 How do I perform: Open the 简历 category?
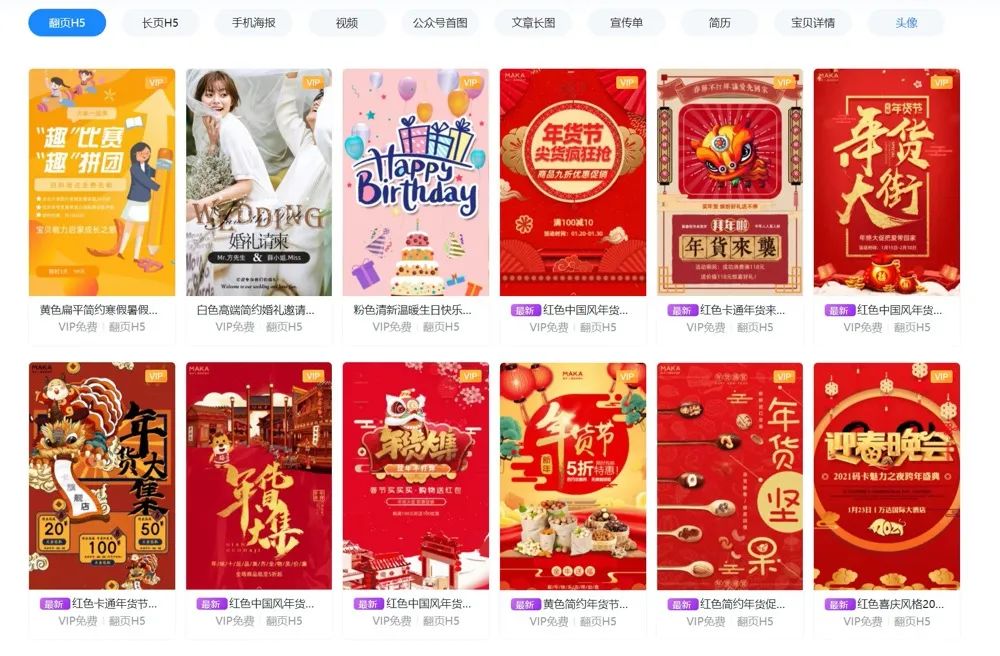(x=719, y=22)
